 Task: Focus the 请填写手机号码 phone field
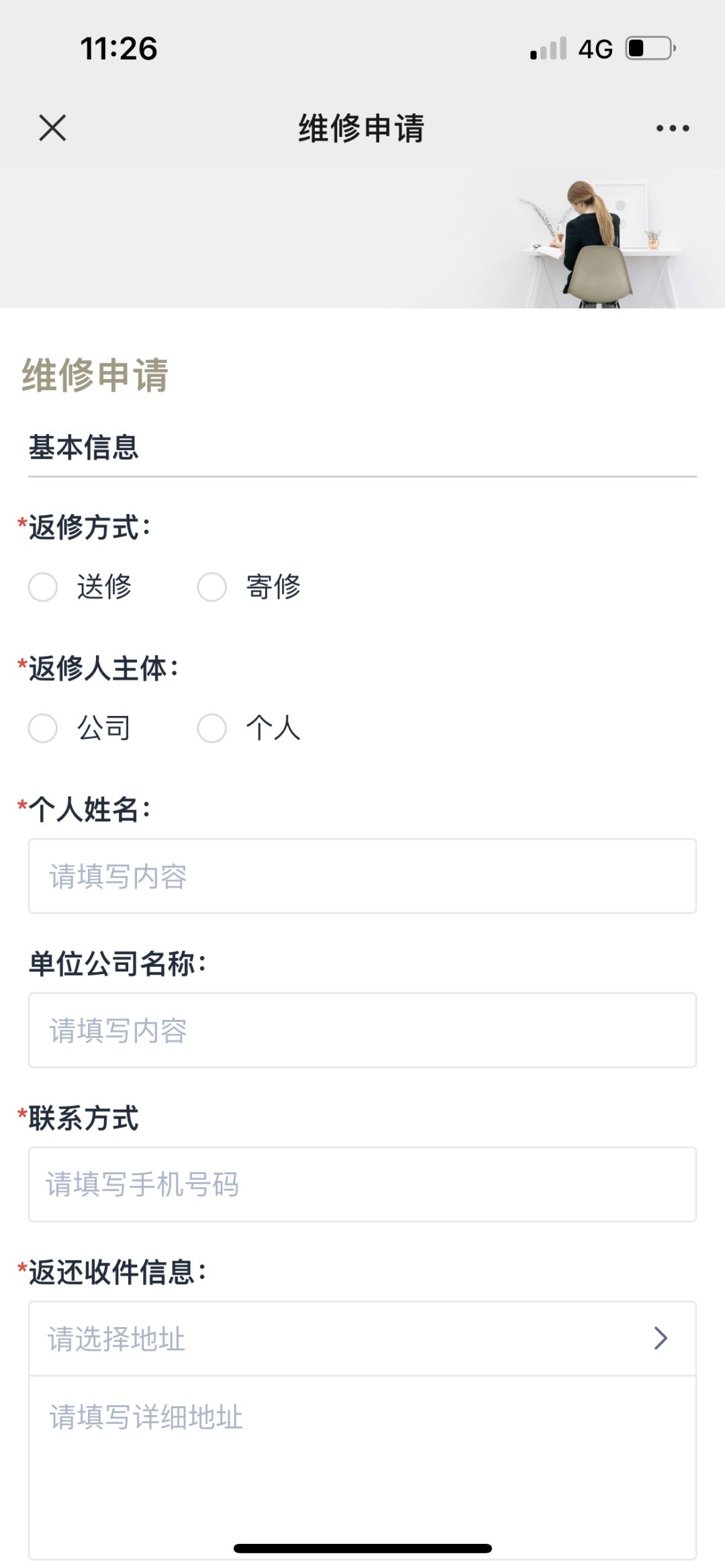pyautogui.click(x=362, y=1185)
